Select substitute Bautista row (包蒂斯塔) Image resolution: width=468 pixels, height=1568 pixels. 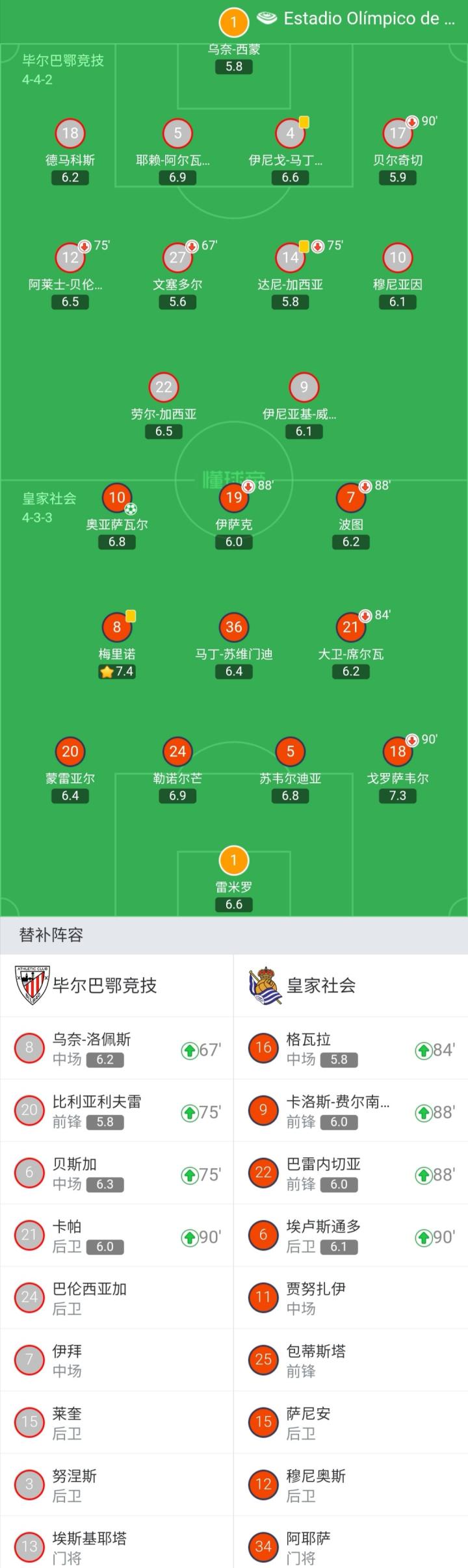coord(351,1361)
